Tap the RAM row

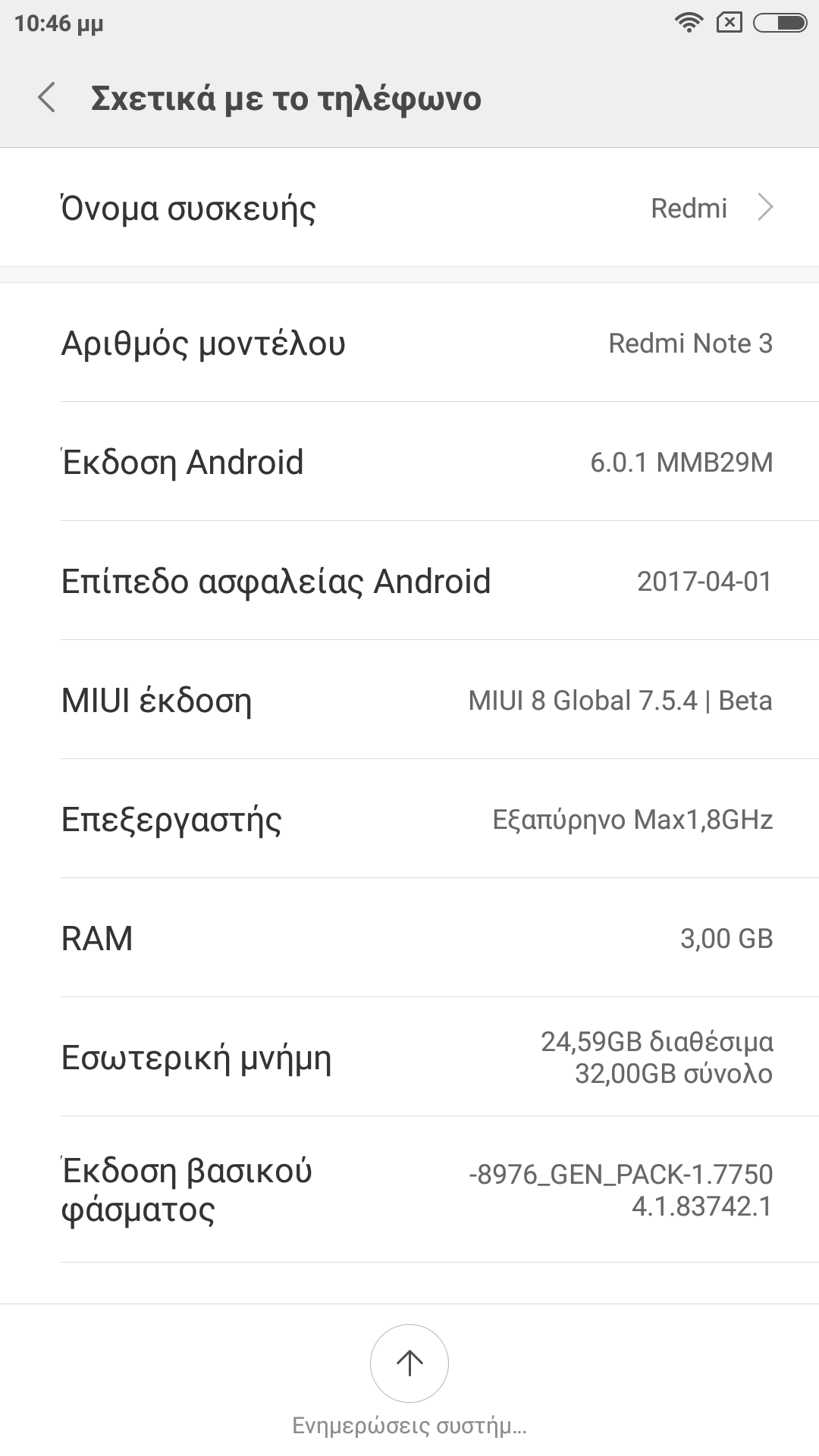point(409,938)
